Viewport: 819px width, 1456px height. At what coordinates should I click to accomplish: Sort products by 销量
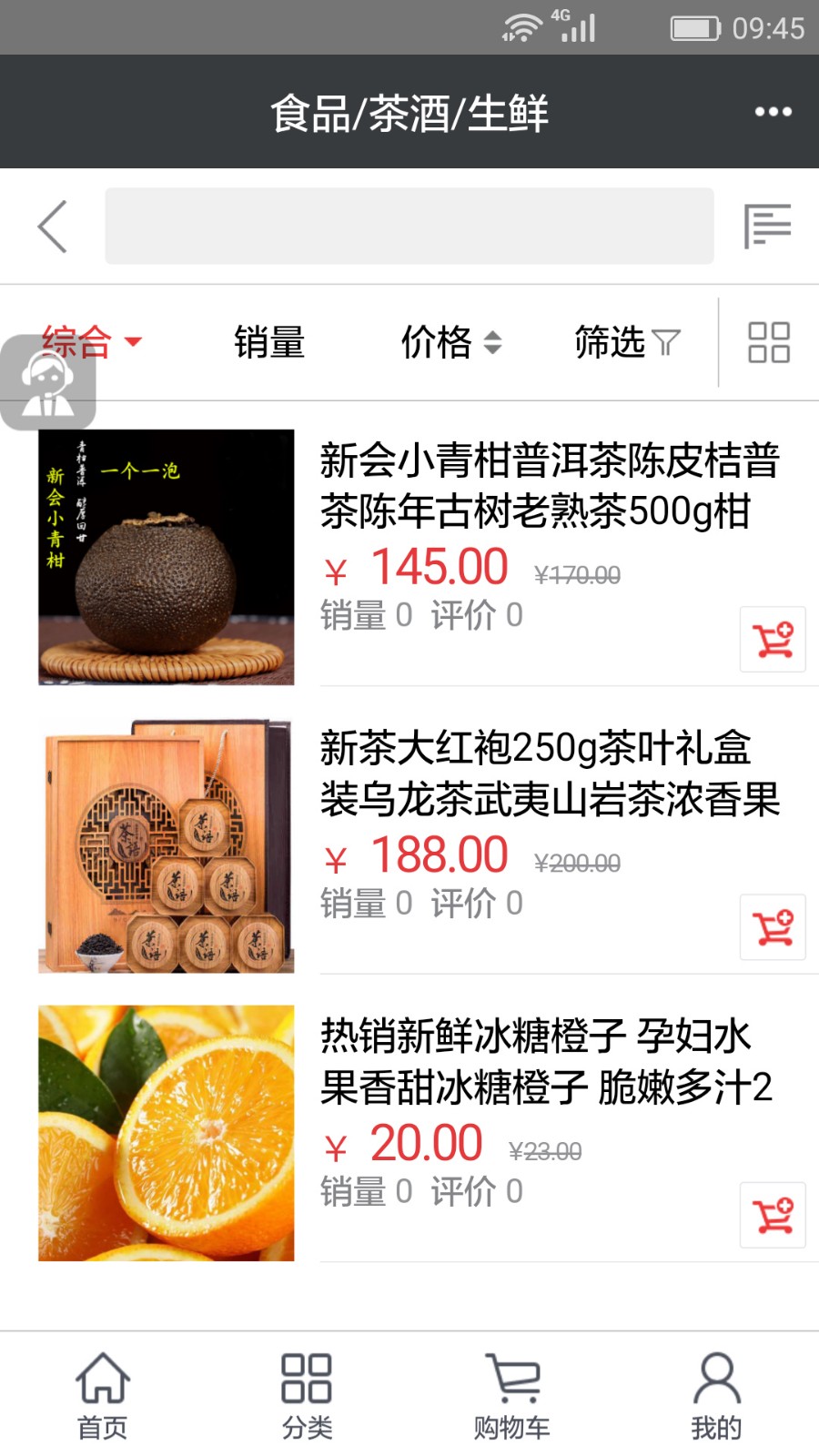pyautogui.click(x=268, y=343)
